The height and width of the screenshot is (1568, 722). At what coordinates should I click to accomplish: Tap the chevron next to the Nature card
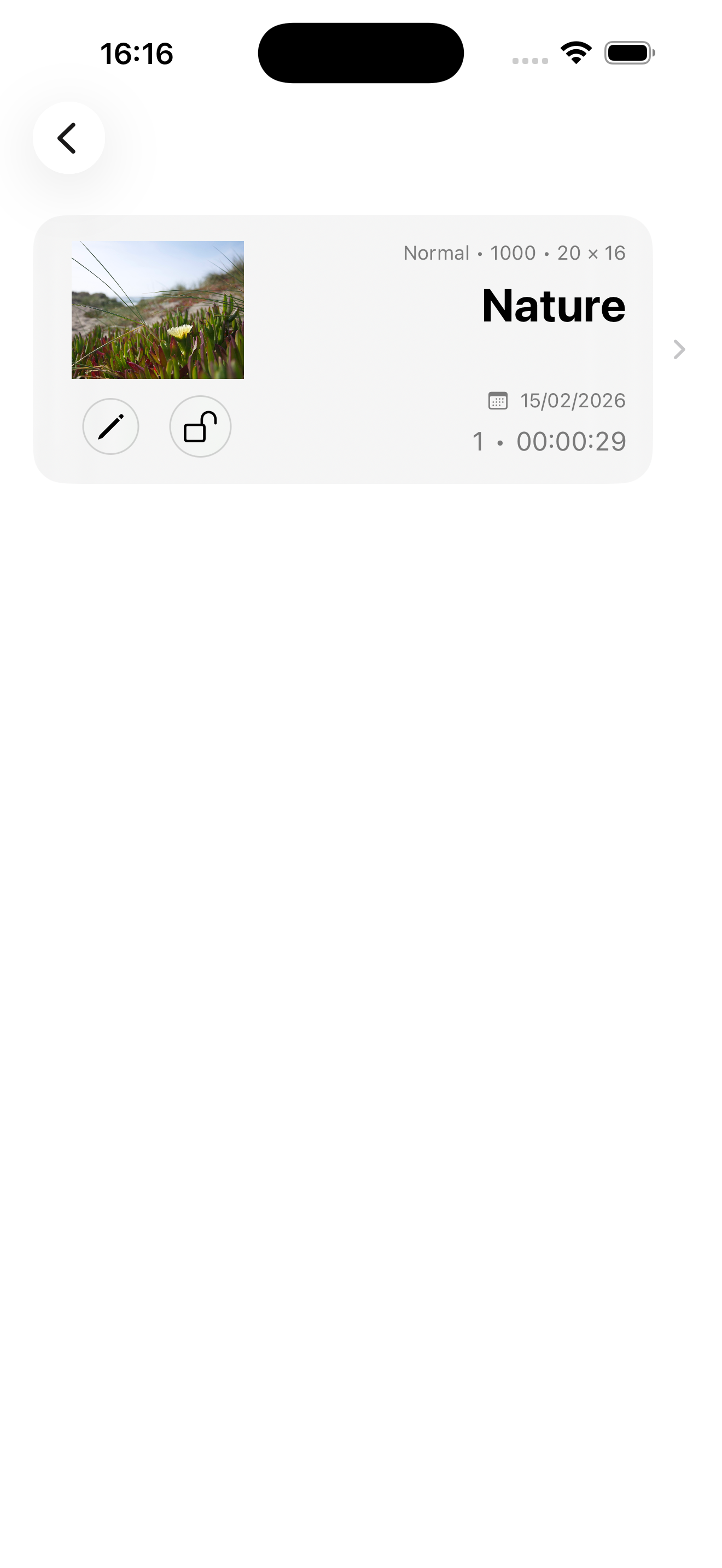tap(679, 349)
